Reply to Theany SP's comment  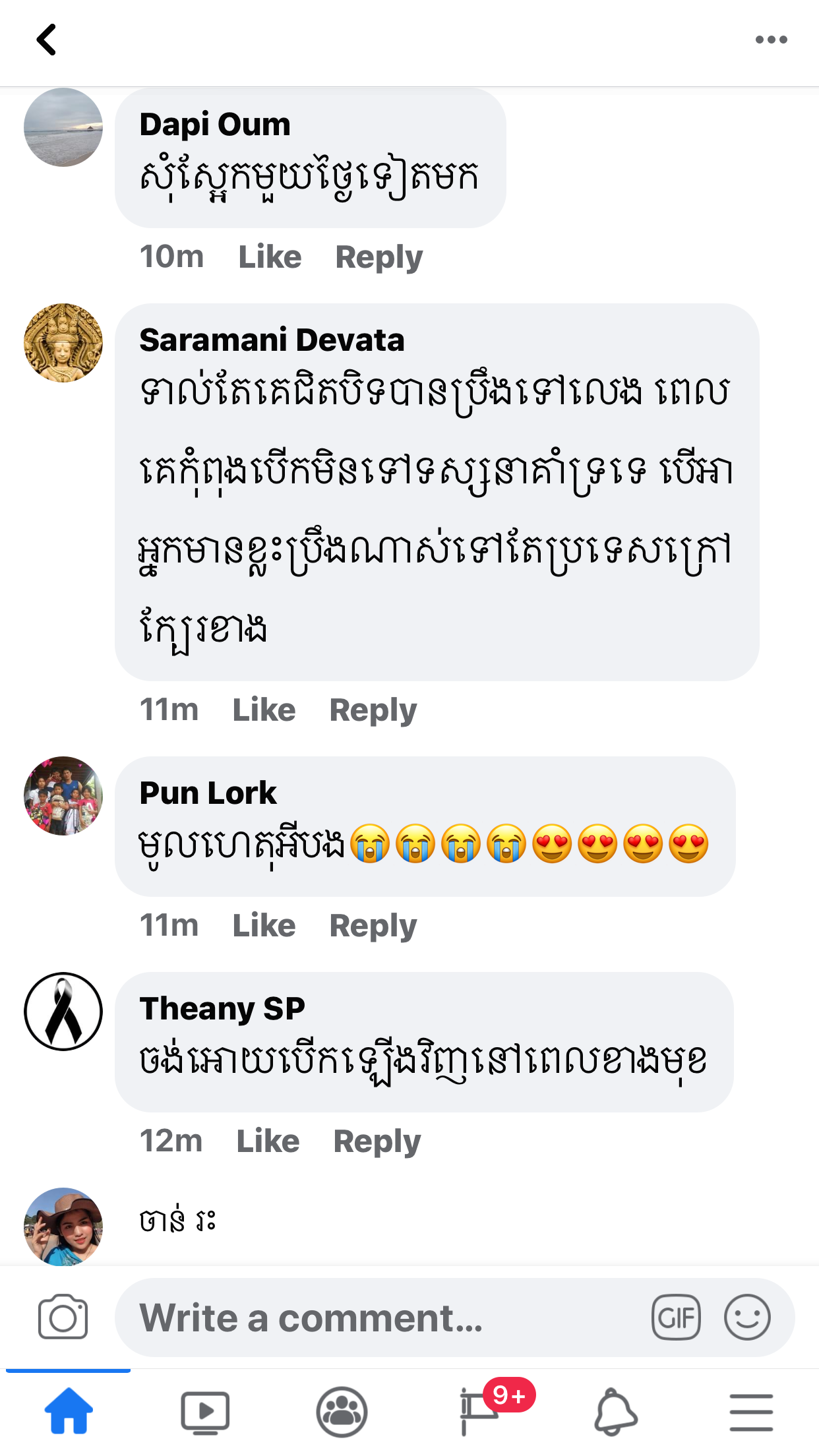(377, 1141)
